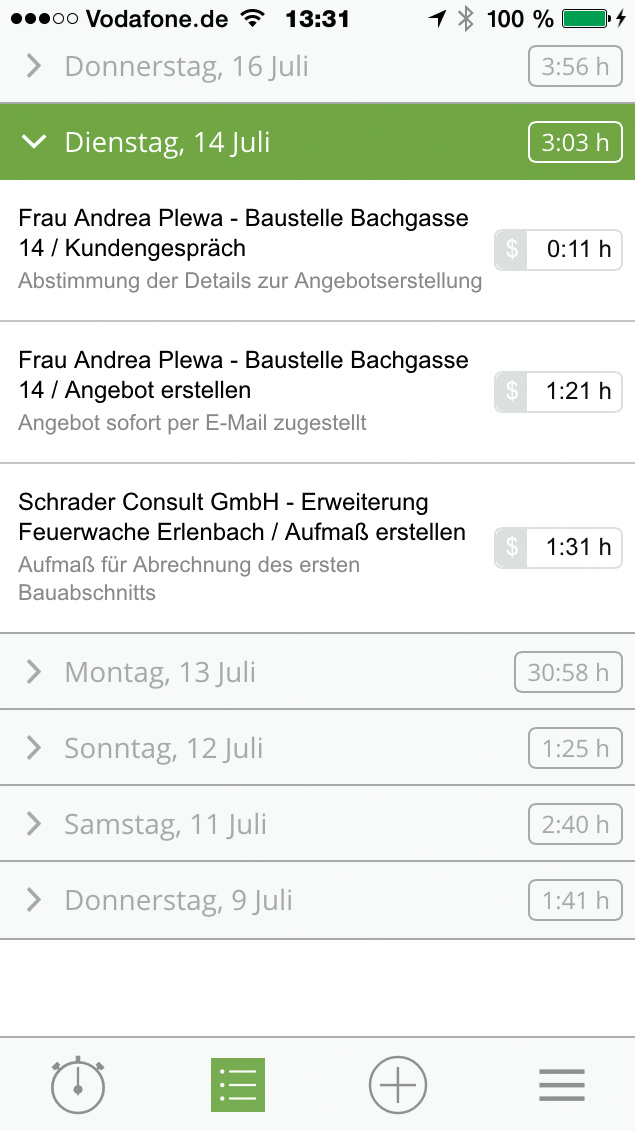
Task: Toggle billable on the 0:11 h entry
Action: (513, 250)
